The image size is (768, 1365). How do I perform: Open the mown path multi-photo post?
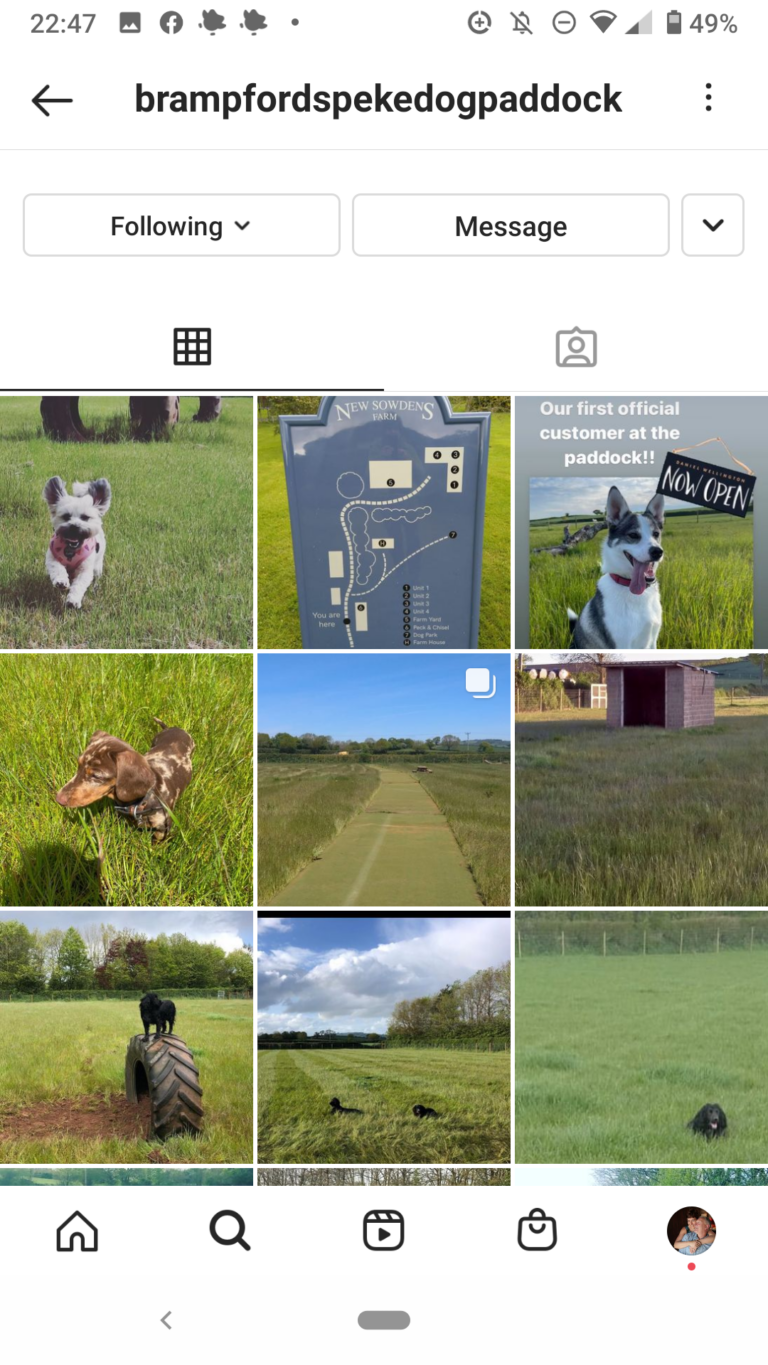384,780
